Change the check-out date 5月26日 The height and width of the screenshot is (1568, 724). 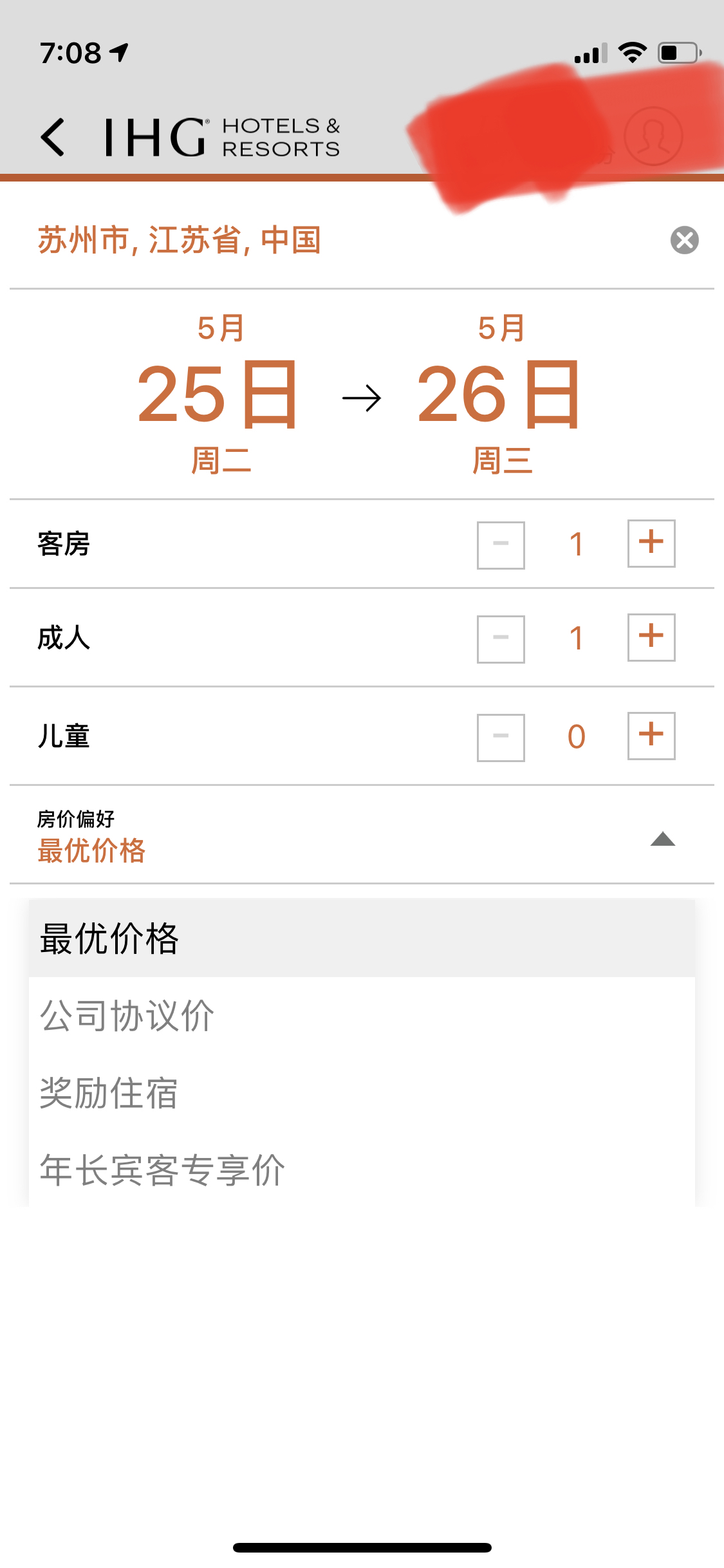click(x=501, y=395)
